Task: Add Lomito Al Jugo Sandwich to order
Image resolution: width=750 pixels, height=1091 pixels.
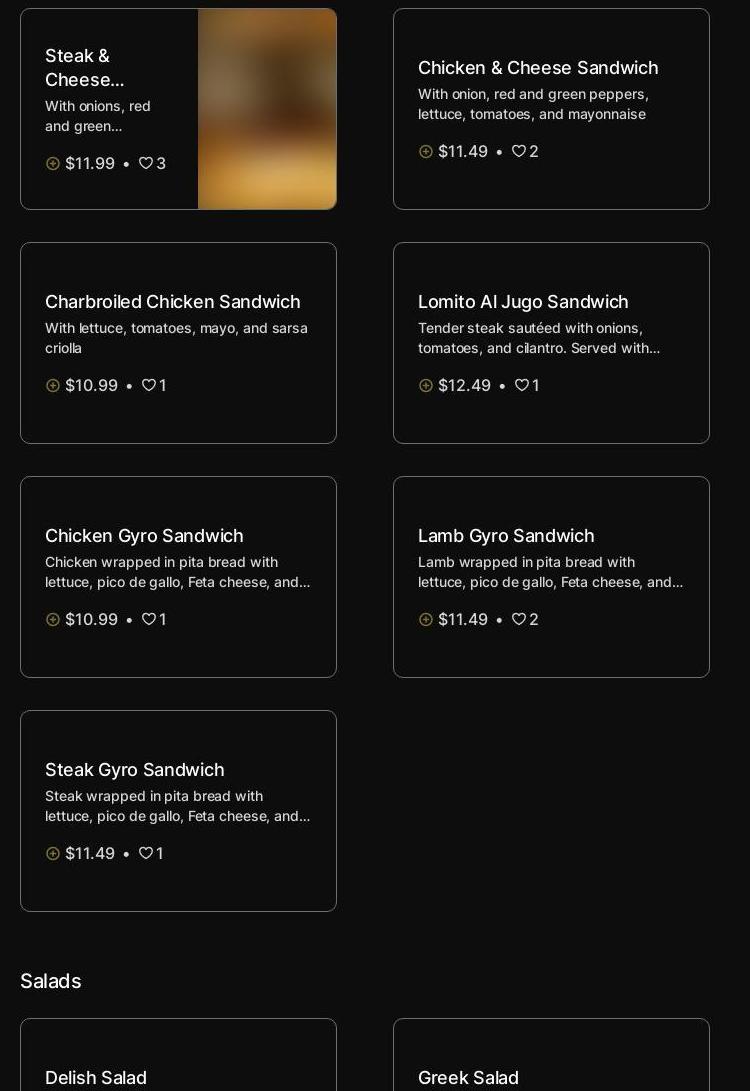Action: (426, 385)
